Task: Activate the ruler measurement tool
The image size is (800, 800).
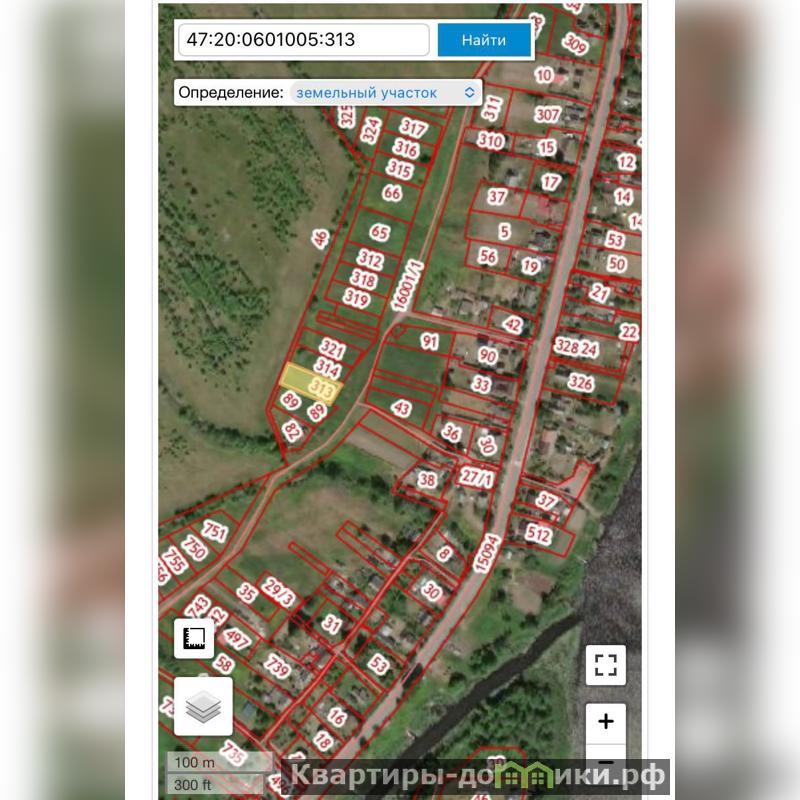Action: point(194,638)
